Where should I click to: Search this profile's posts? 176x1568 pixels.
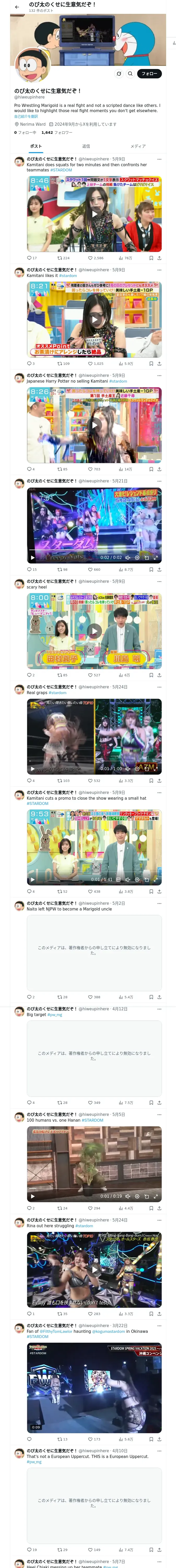click(130, 74)
